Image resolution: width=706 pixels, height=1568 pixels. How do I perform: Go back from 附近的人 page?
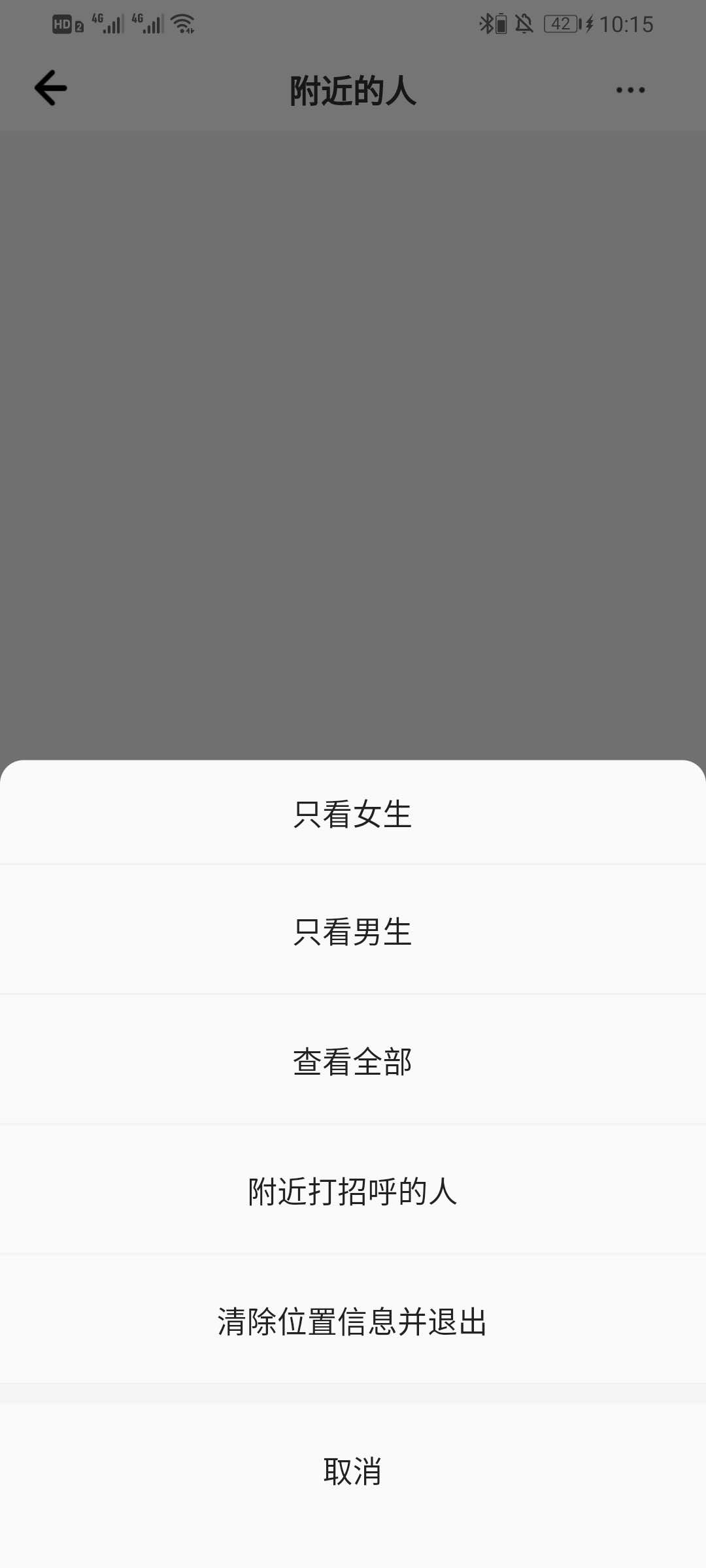pos(51,88)
